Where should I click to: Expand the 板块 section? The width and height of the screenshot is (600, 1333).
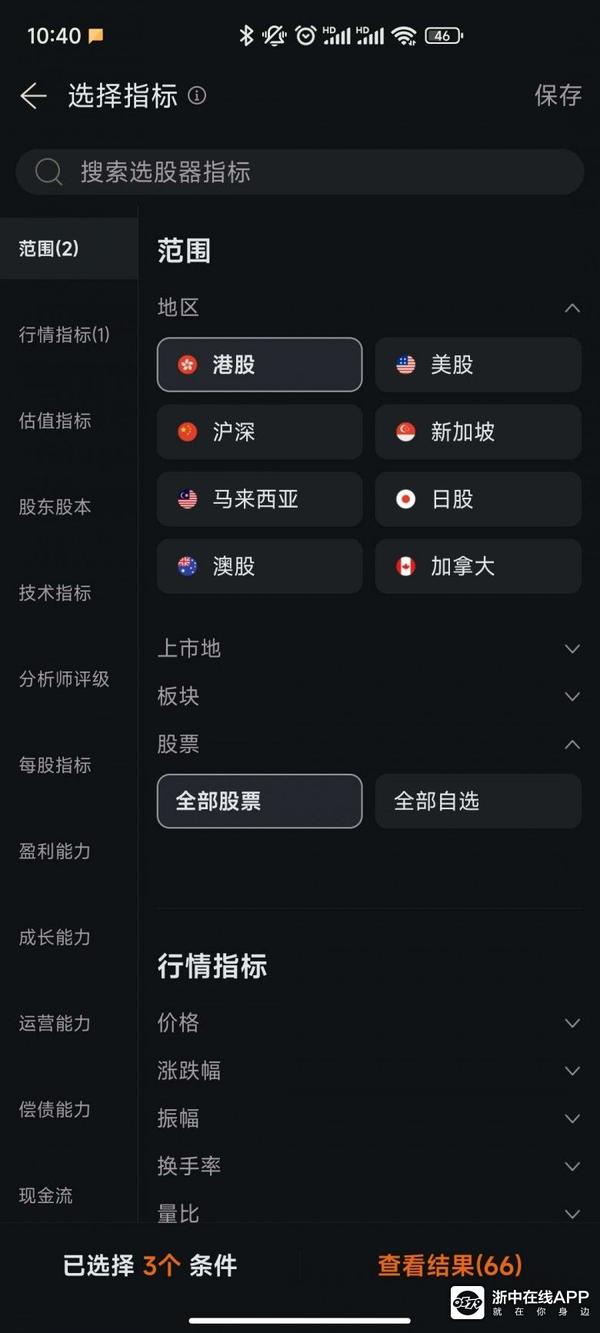point(369,696)
